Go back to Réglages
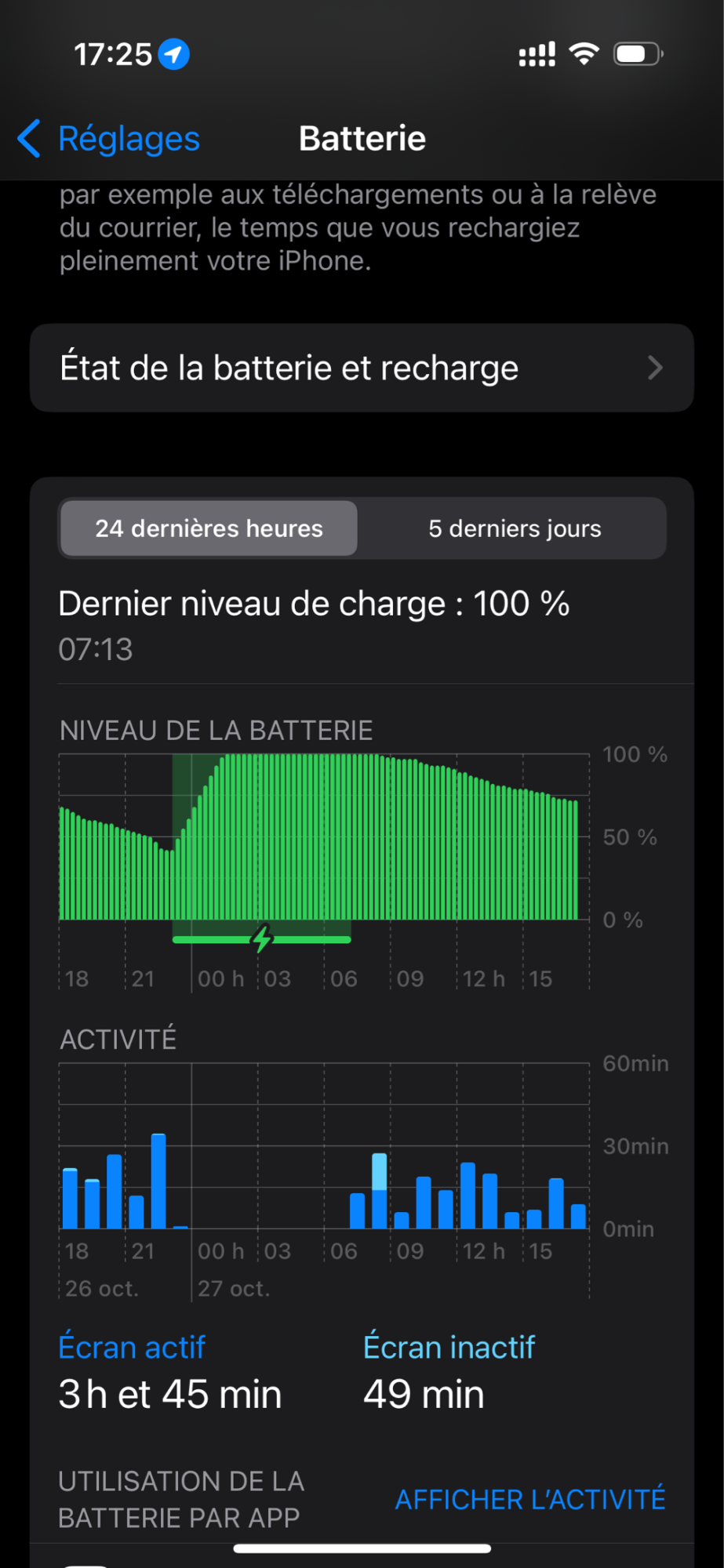724x1568 pixels. pos(108,139)
